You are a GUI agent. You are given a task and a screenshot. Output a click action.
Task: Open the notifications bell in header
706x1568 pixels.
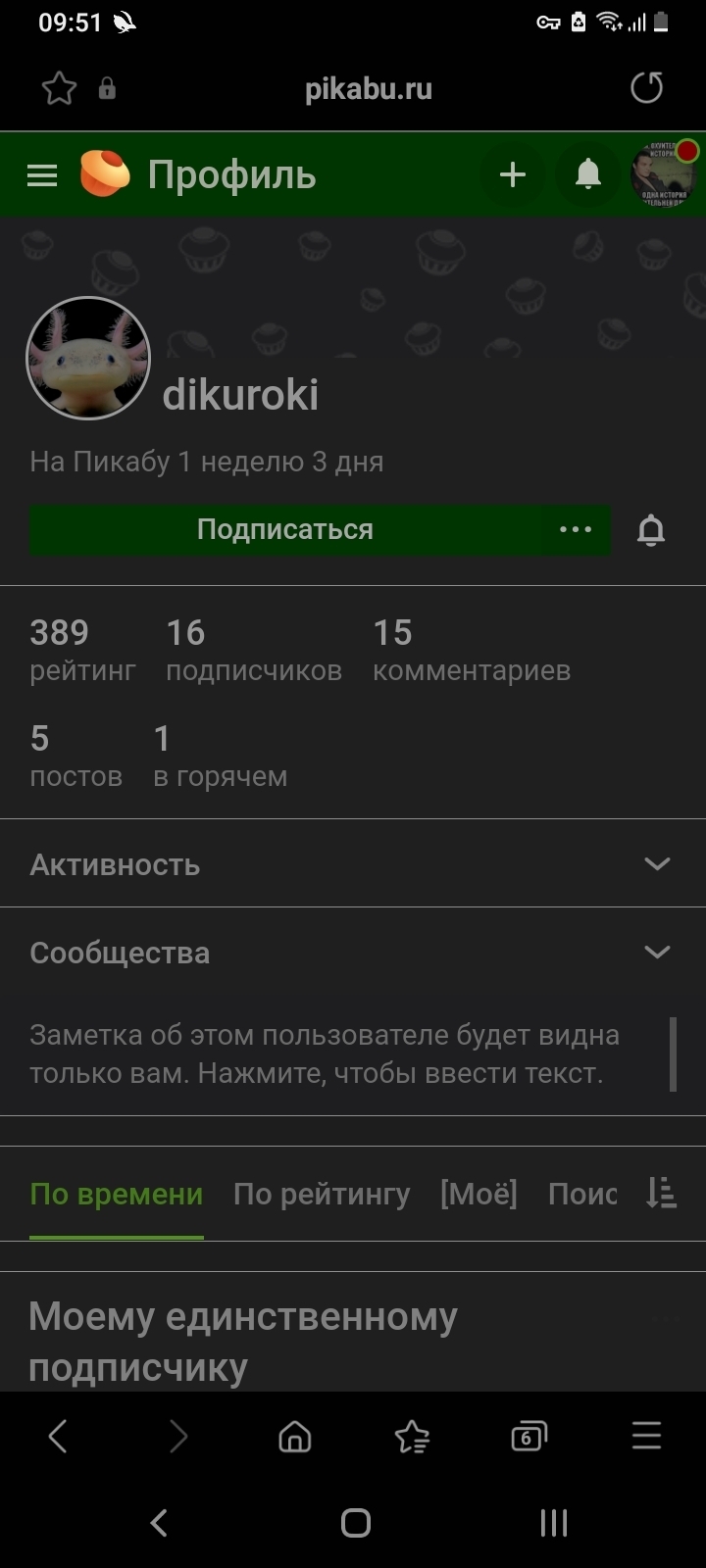click(x=587, y=175)
